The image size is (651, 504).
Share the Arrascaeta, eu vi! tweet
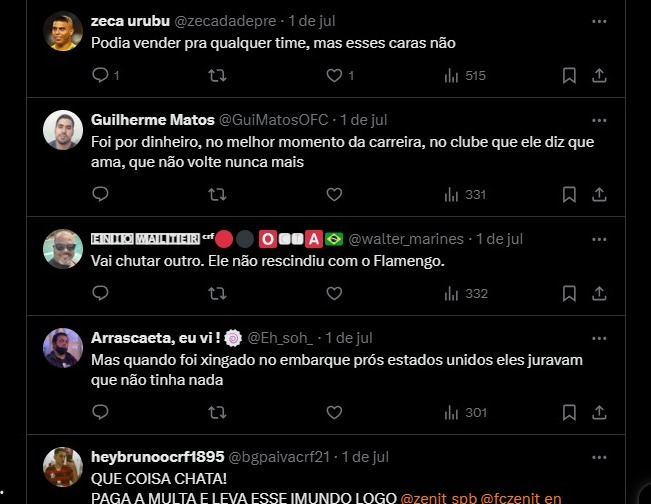pos(598,412)
